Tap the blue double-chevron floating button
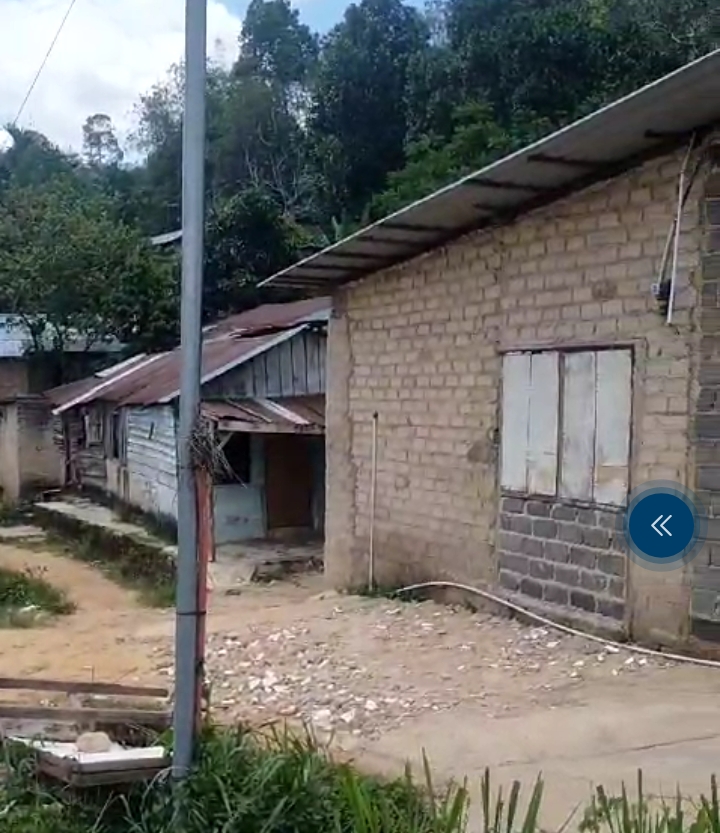The height and width of the screenshot is (833, 720). point(661,526)
